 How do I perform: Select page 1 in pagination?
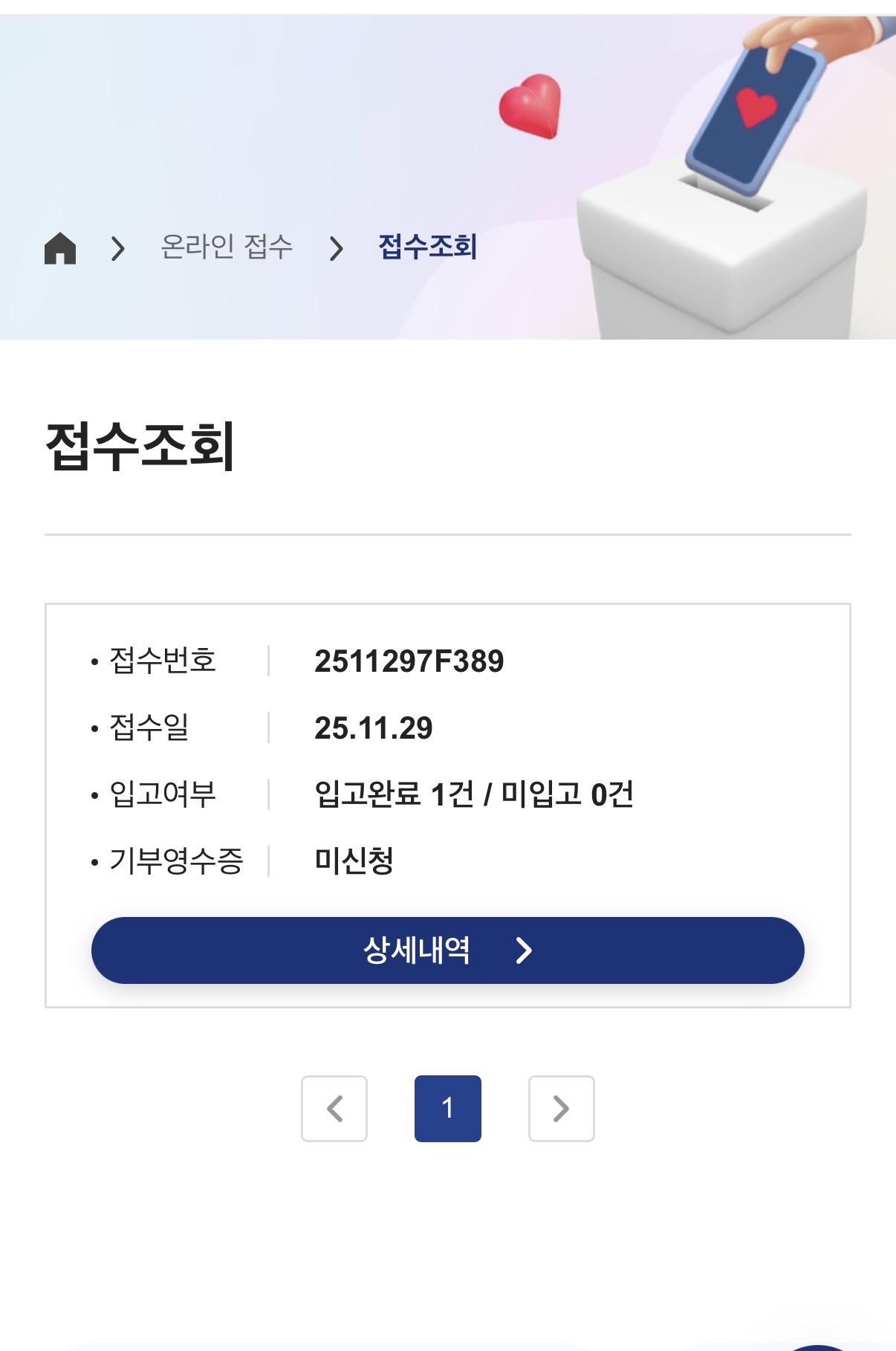pos(447,1108)
